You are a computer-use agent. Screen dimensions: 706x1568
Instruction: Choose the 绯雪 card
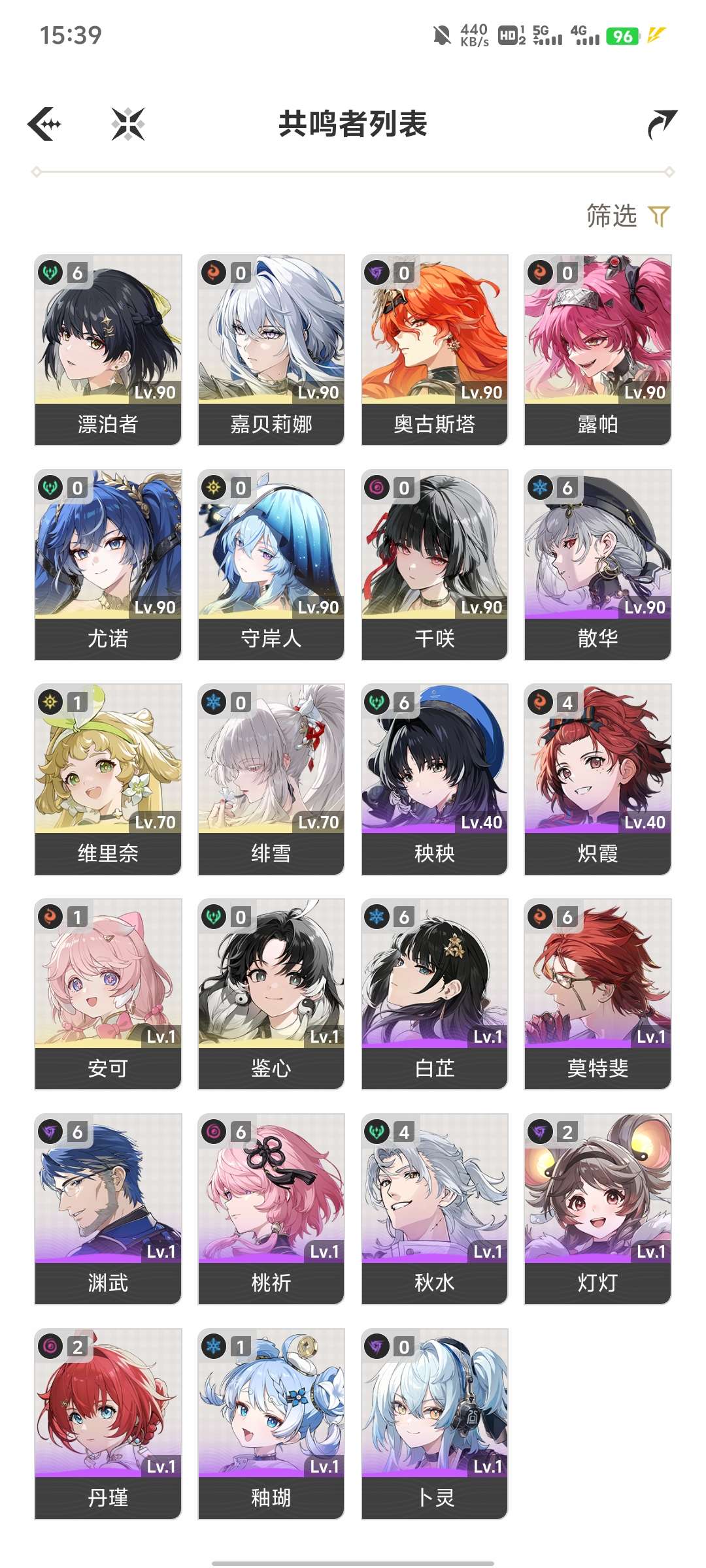(271, 779)
